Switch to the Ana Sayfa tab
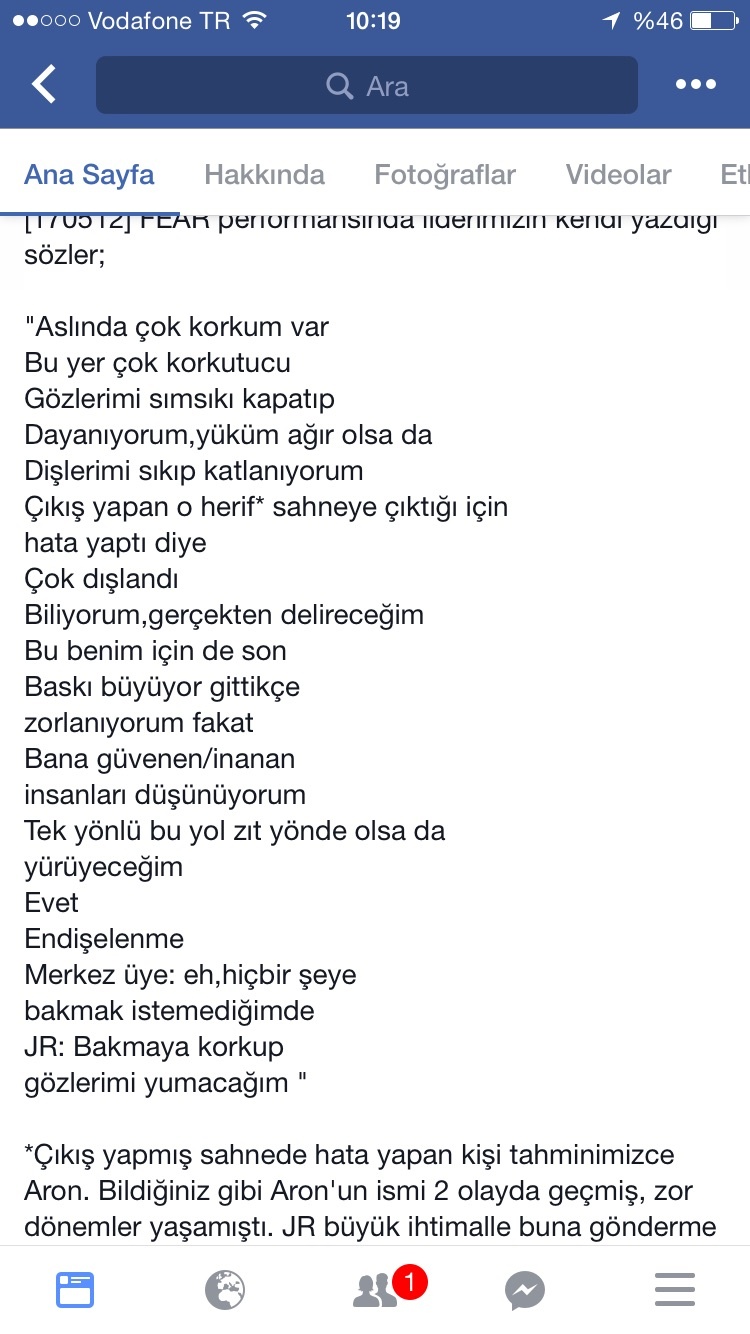Image resolution: width=750 pixels, height=1334 pixels. pyautogui.click(x=89, y=175)
